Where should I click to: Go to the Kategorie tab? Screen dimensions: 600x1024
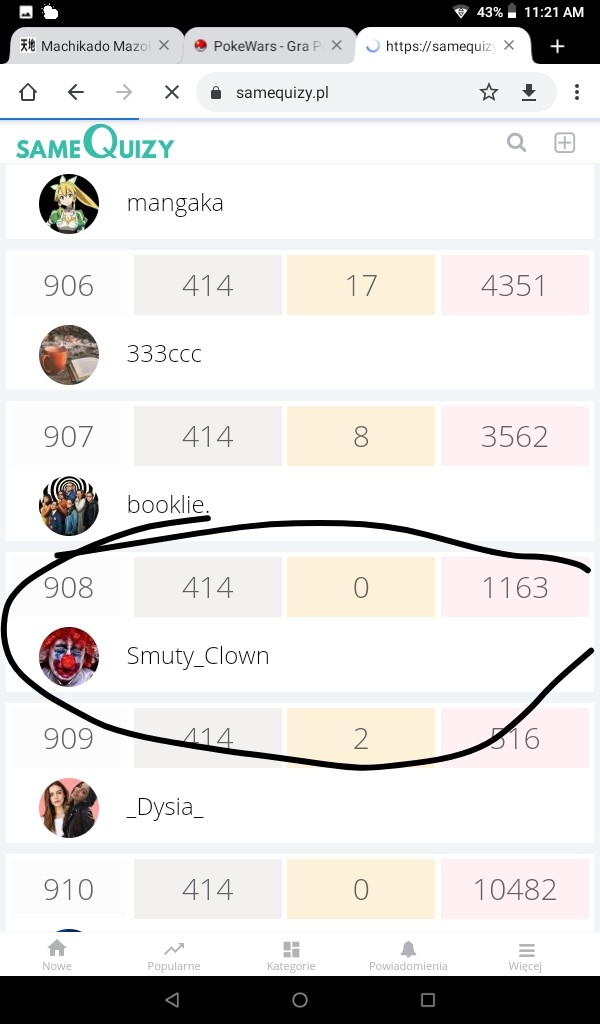tap(291, 955)
